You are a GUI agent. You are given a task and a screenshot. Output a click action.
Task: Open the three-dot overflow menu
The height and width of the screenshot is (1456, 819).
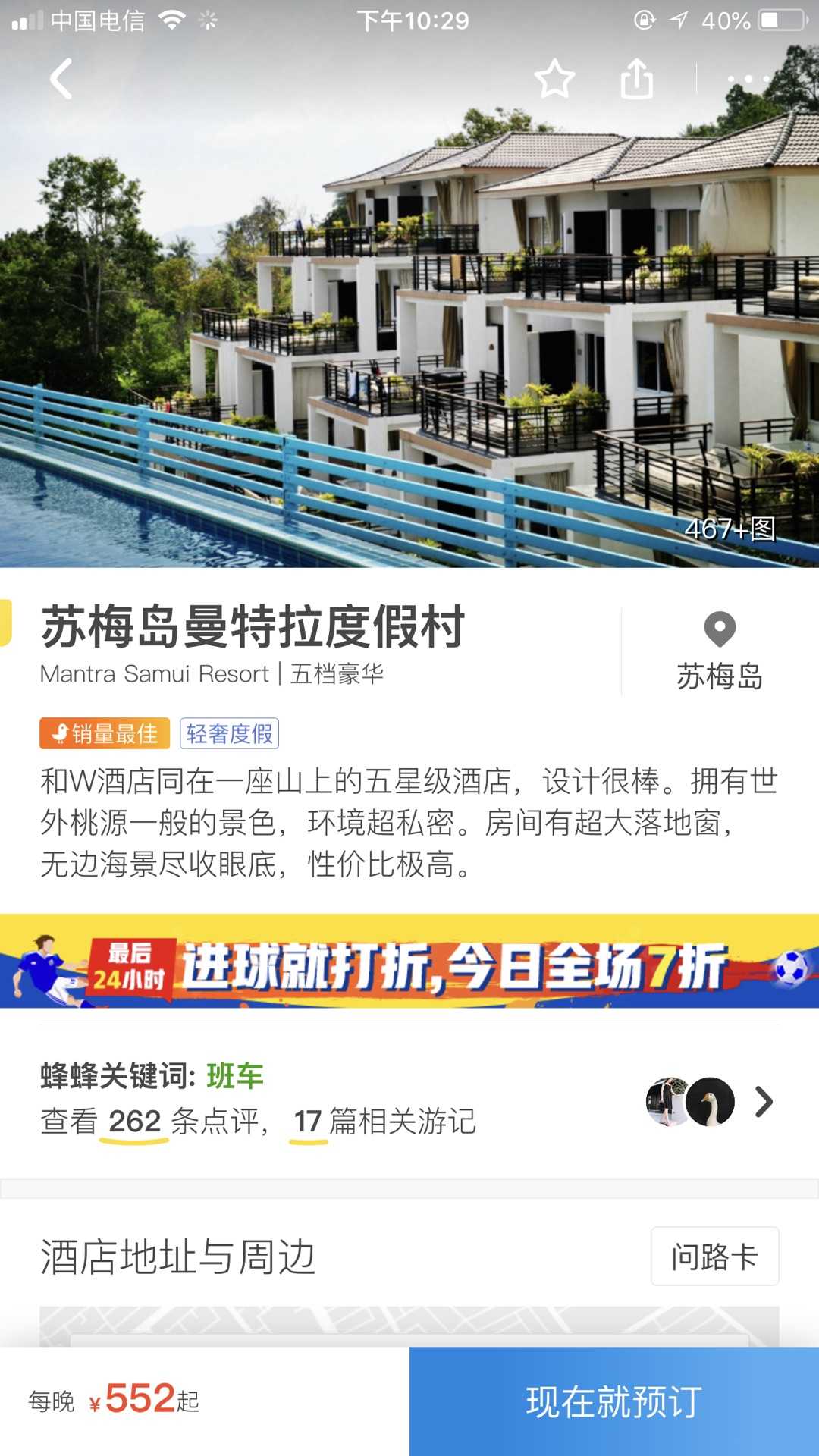pos(748,79)
